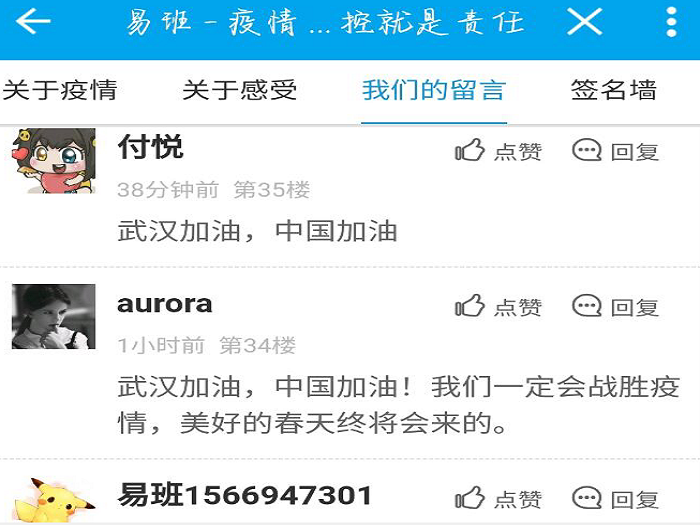
Task: Open the 签名墙 tab
Action: [613, 90]
